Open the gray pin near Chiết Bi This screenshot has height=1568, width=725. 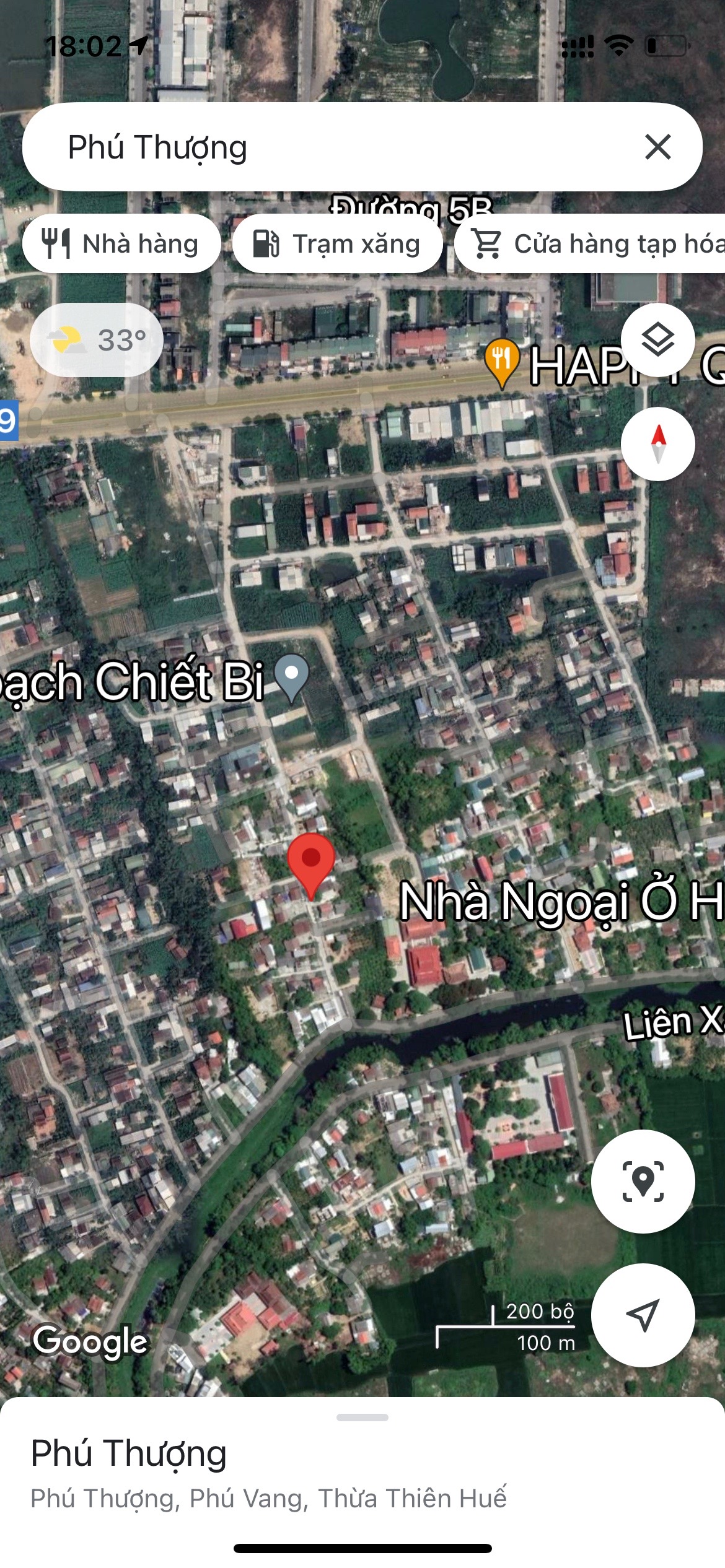click(291, 676)
